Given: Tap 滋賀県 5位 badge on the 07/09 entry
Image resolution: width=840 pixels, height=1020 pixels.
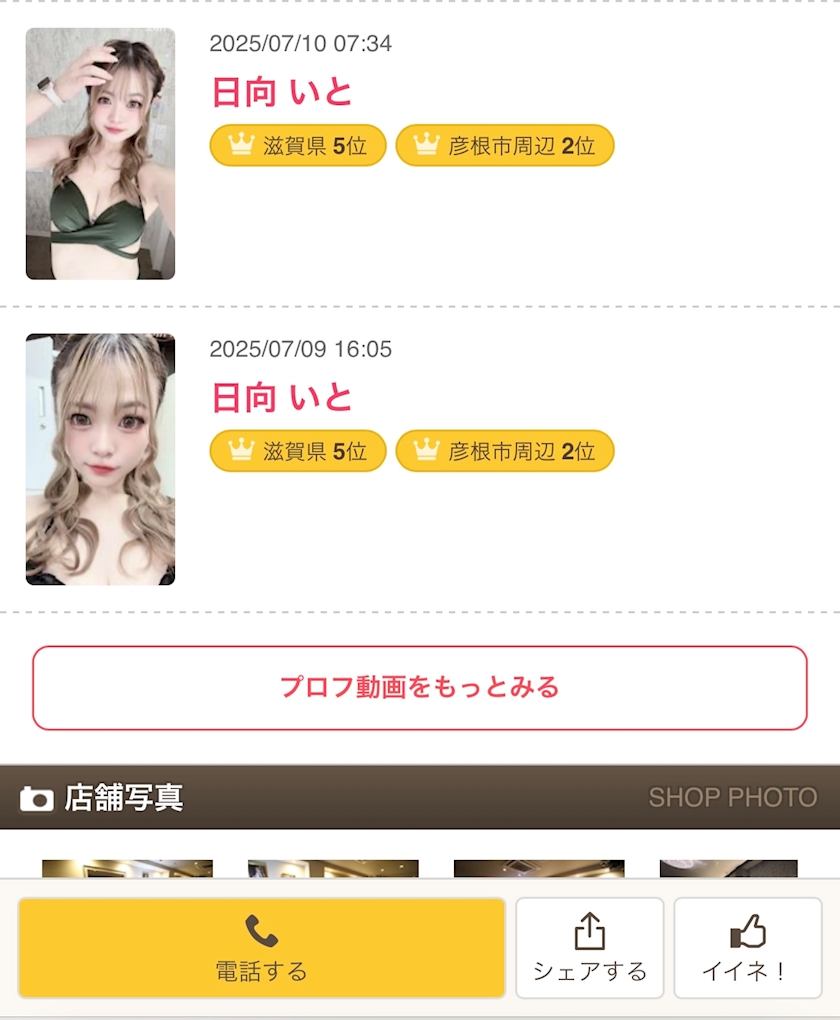Looking at the screenshot, I should 298,451.
